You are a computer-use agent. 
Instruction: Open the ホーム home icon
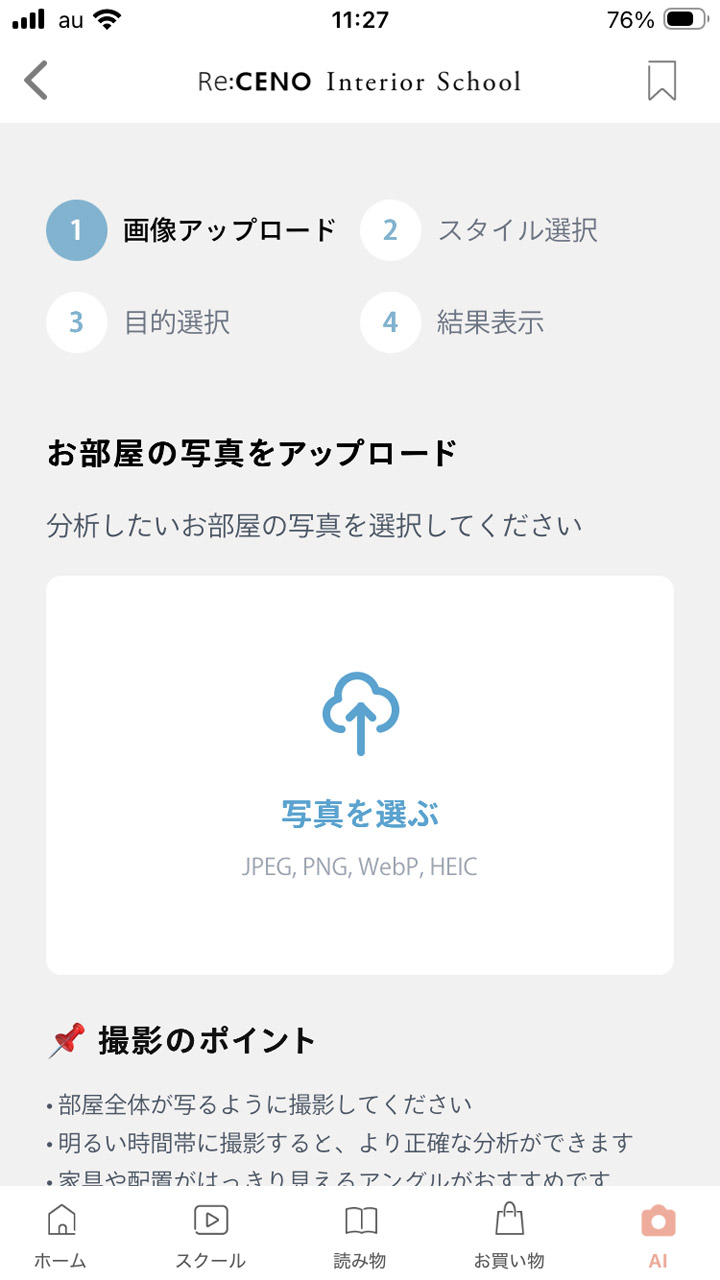point(60,1222)
